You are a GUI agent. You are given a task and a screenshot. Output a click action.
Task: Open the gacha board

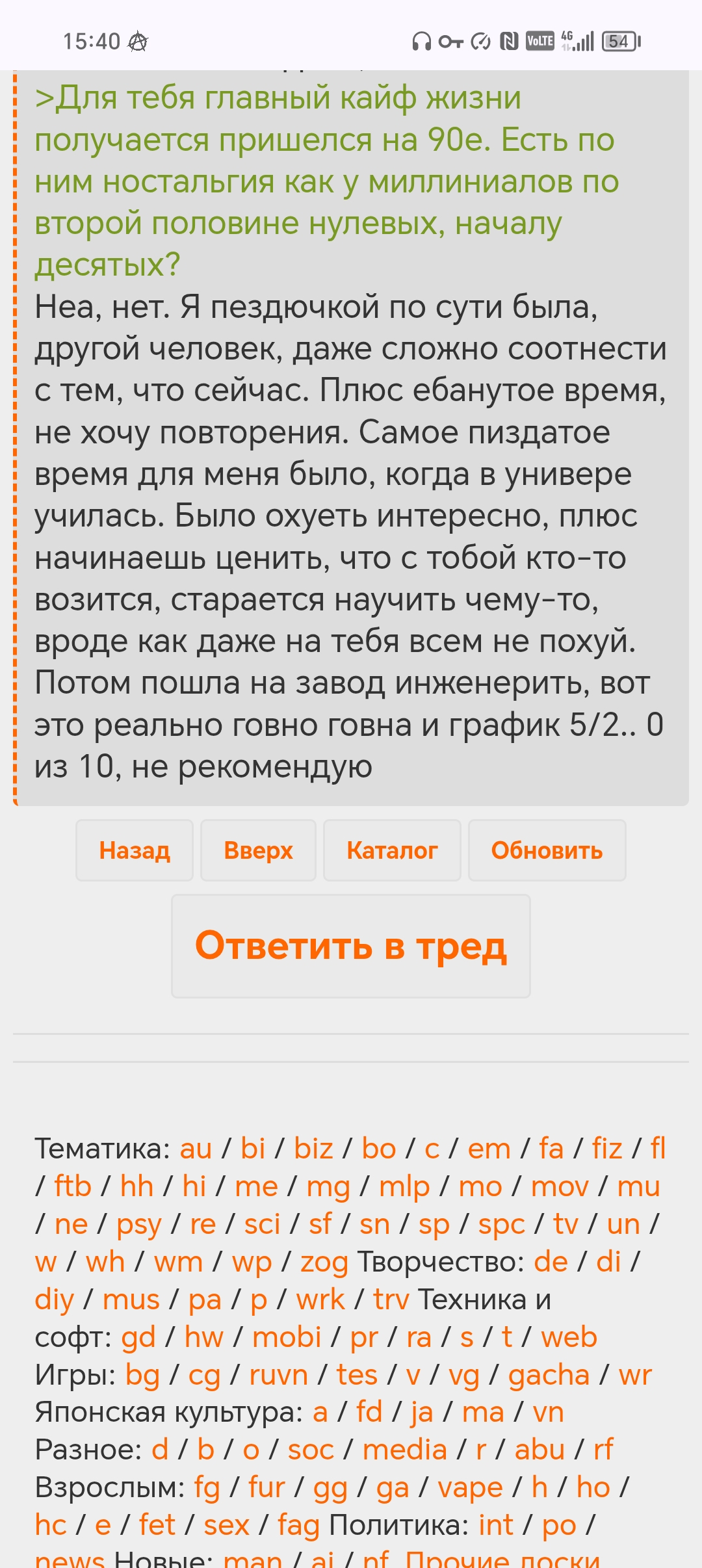tap(549, 1375)
